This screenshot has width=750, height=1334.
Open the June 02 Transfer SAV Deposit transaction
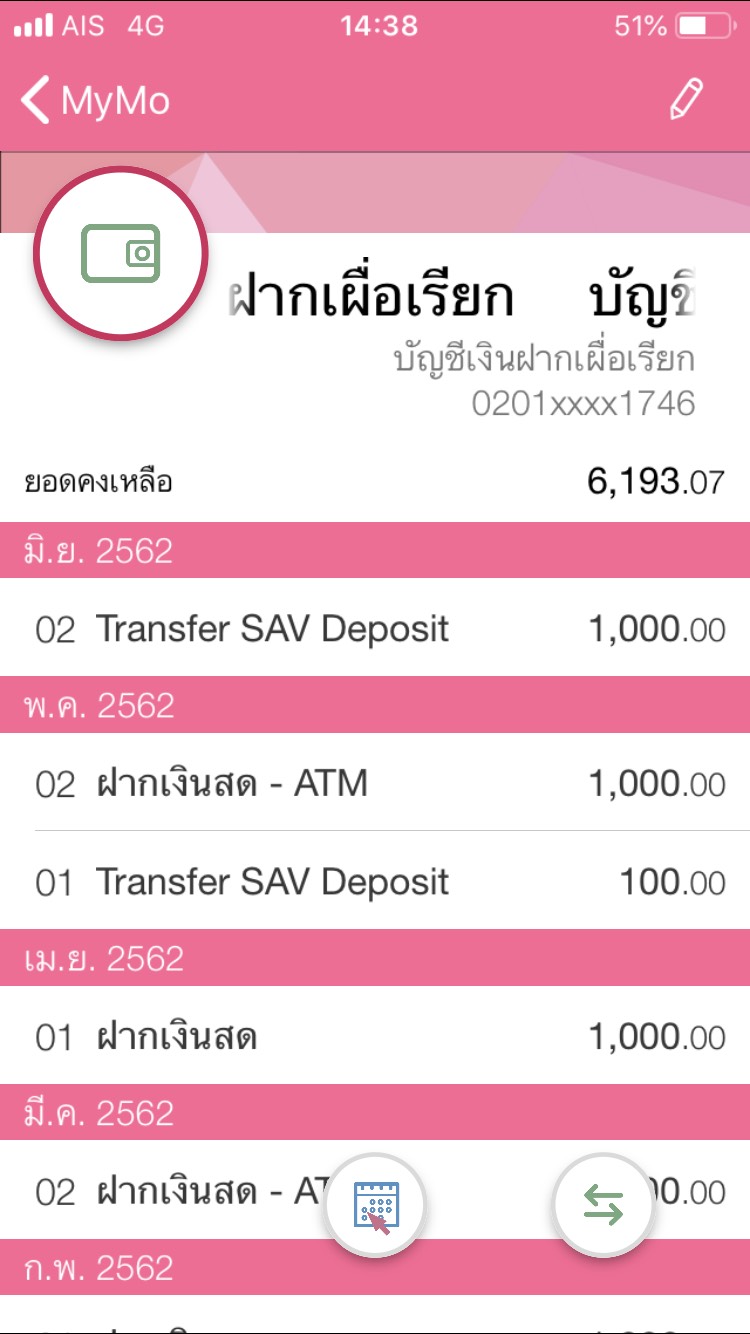point(375,629)
